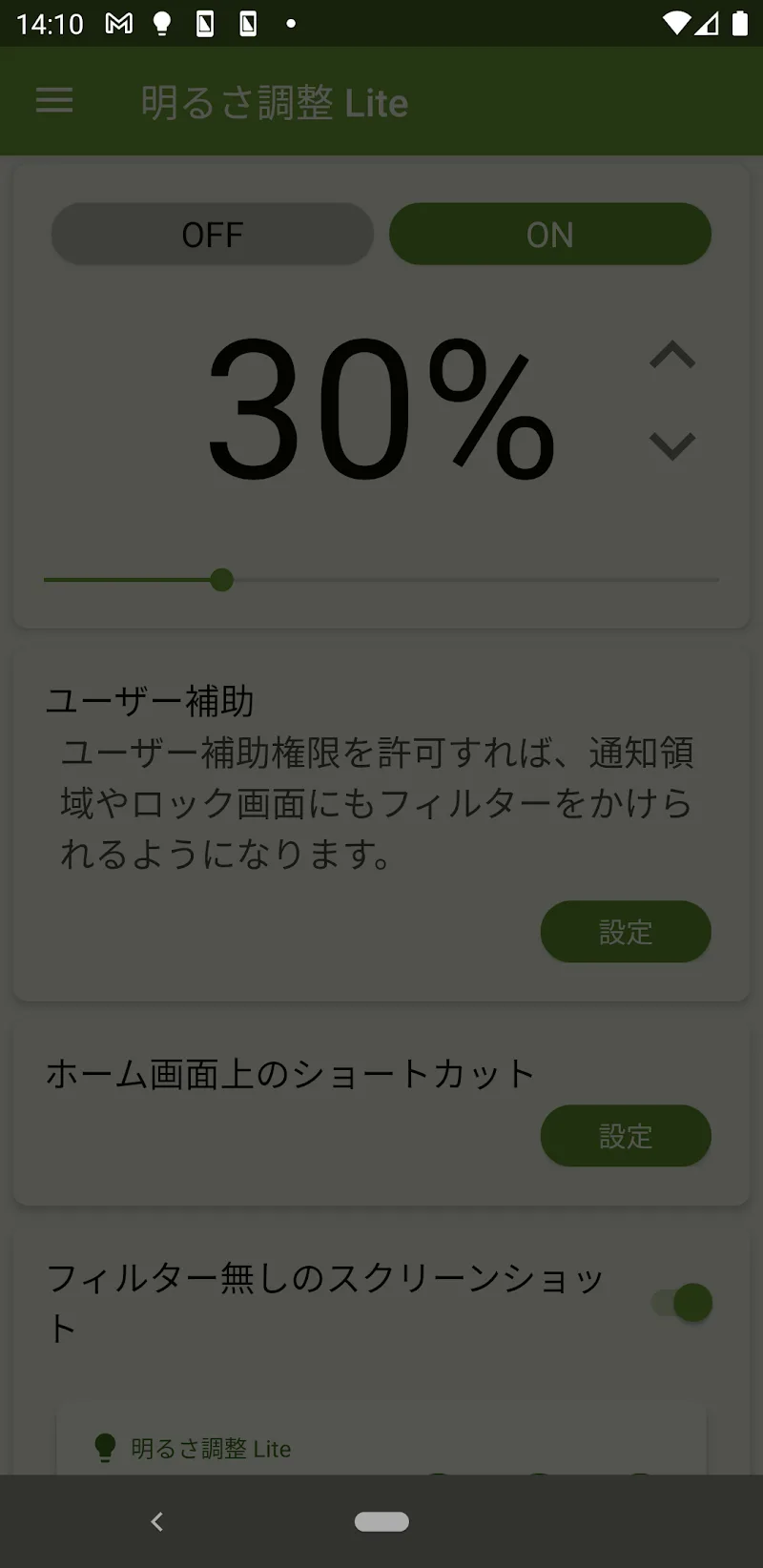
Task: Tap the 設定 button for home screen shortcut
Action: [x=626, y=1136]
